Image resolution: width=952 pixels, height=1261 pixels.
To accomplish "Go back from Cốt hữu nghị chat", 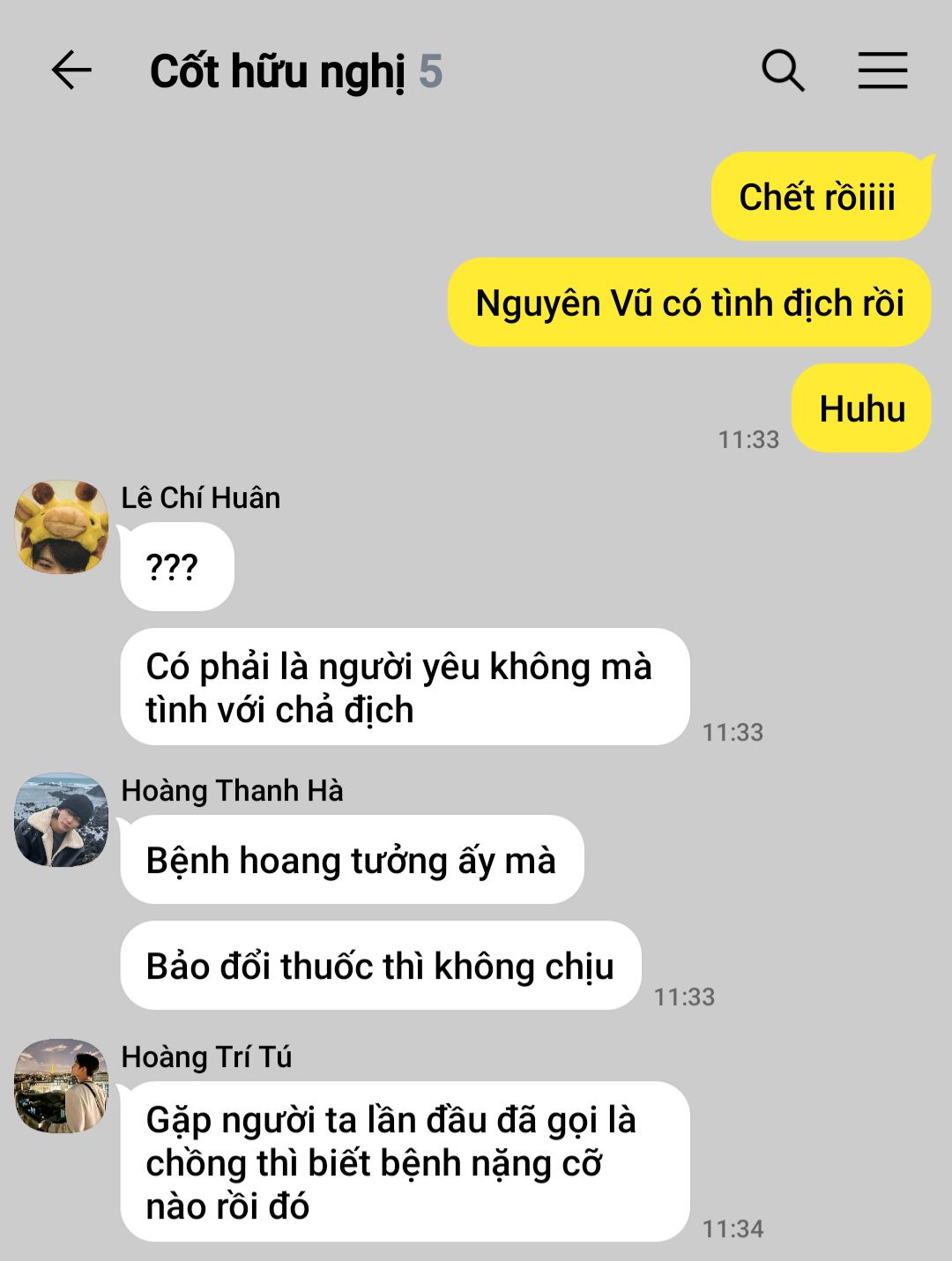I will [71, 71].
